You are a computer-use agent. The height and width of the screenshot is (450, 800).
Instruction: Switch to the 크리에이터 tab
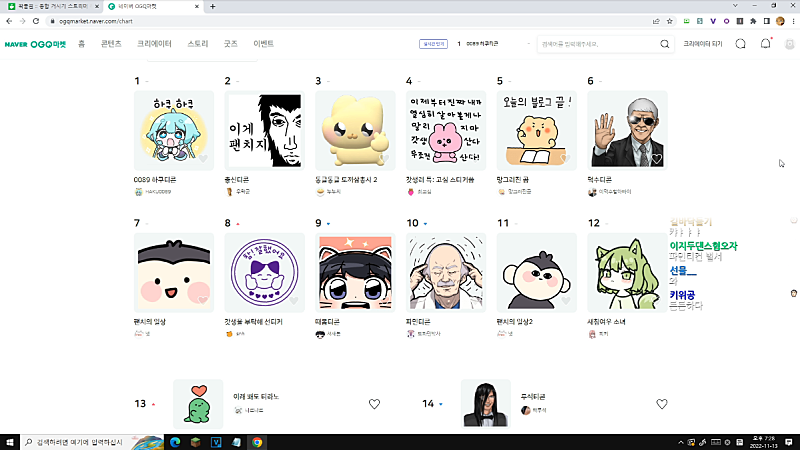154,44
